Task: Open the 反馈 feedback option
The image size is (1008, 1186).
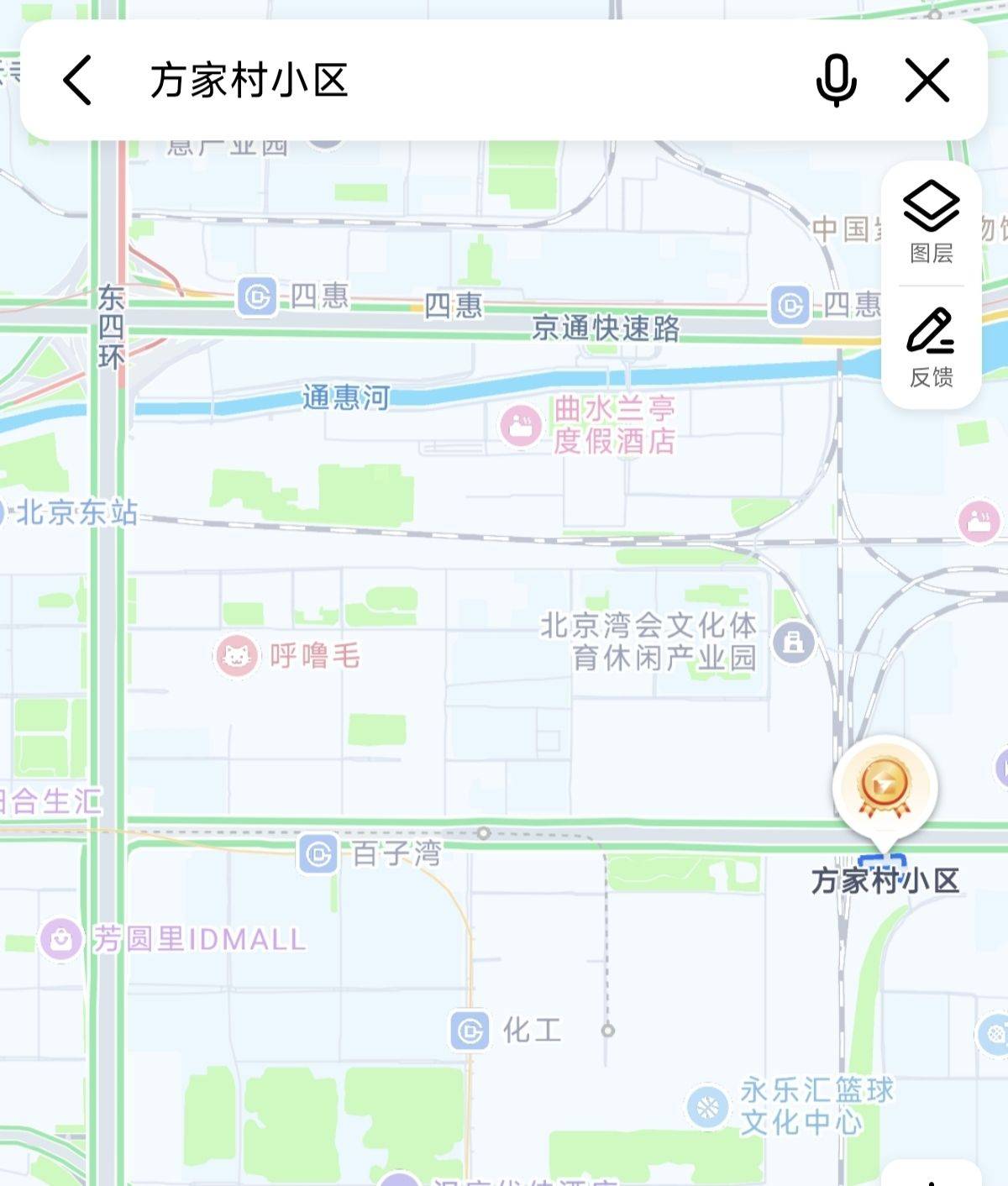Action: (931, 347)
